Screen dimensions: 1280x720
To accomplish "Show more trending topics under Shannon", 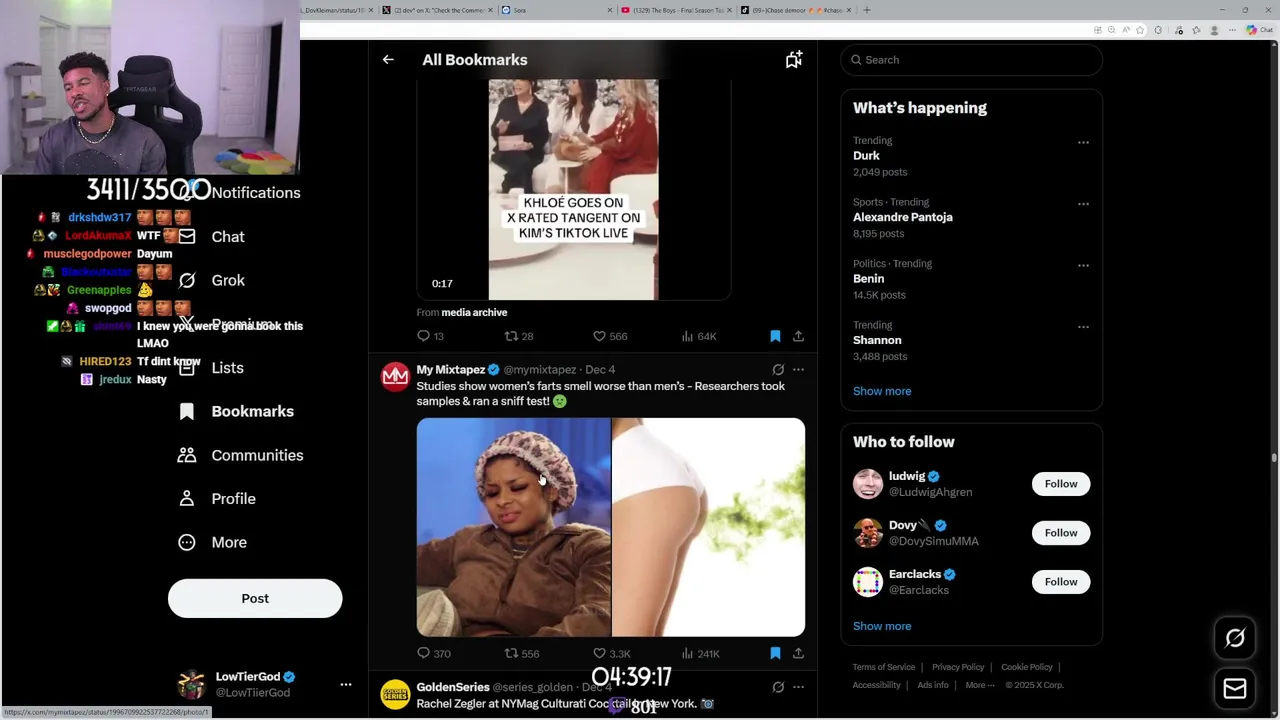I will (881, 391).
